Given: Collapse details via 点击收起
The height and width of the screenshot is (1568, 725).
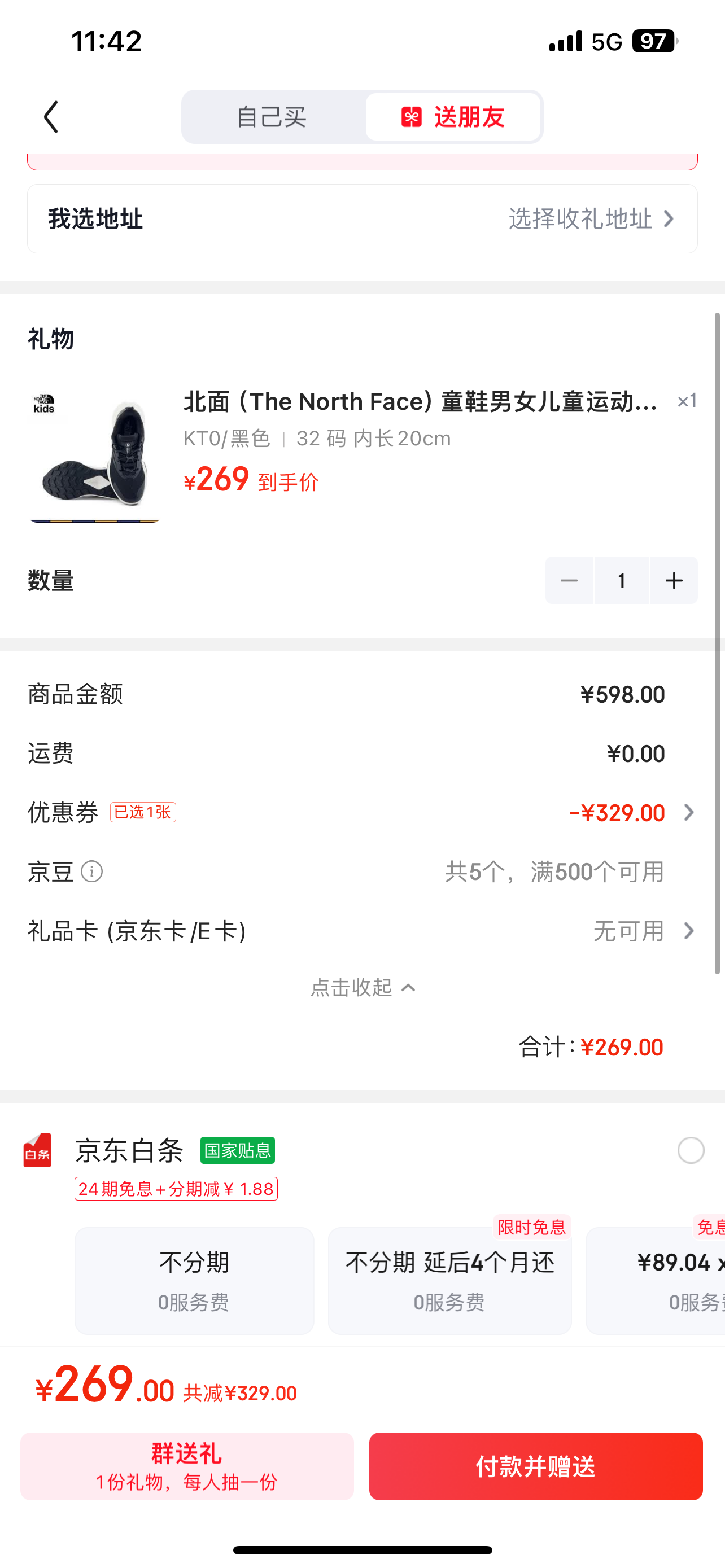Looking at the screenshot, I should point(363,987).
